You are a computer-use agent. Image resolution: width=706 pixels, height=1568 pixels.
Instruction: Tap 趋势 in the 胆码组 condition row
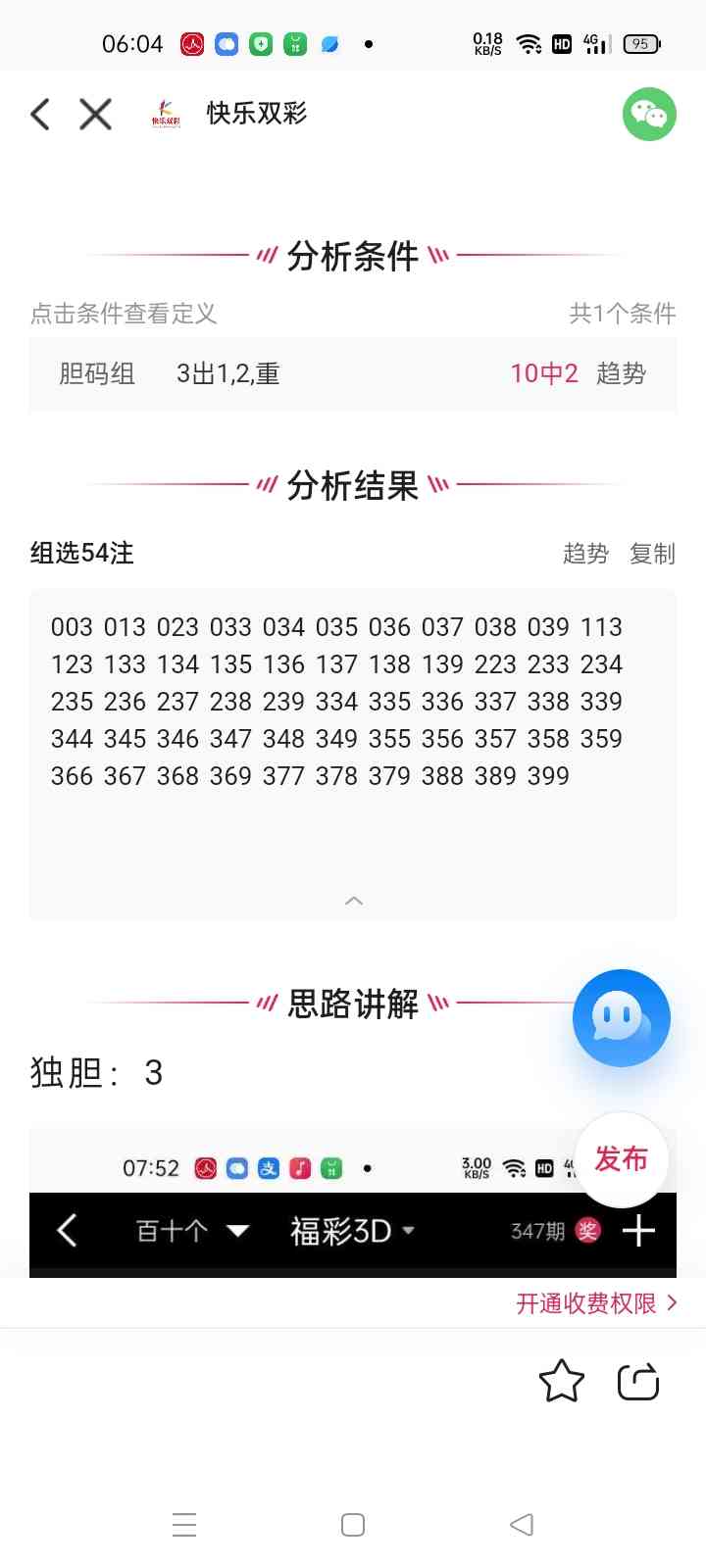(x=621, y=373)
